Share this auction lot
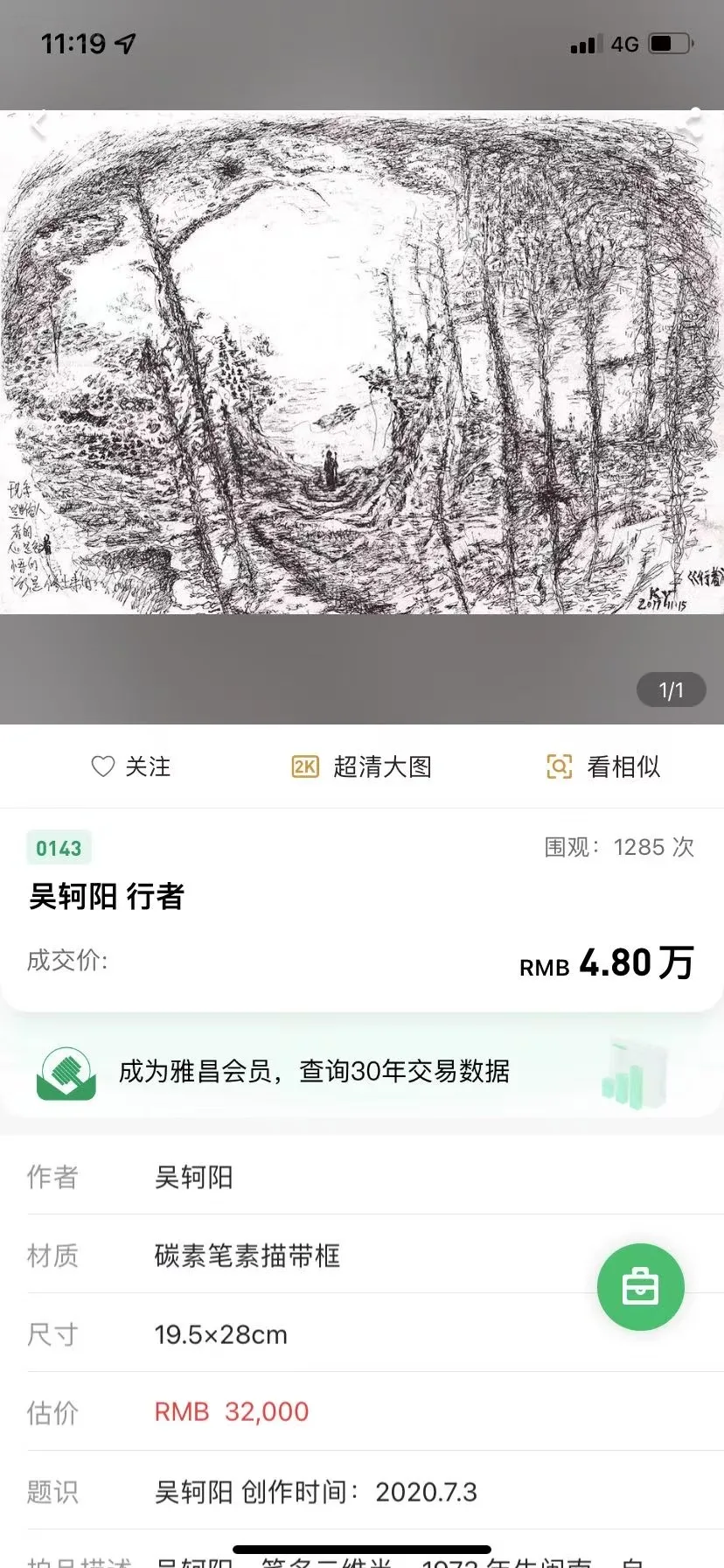Screen dimensions: 724x1568 pyautogui.click(x=692, y=125)
